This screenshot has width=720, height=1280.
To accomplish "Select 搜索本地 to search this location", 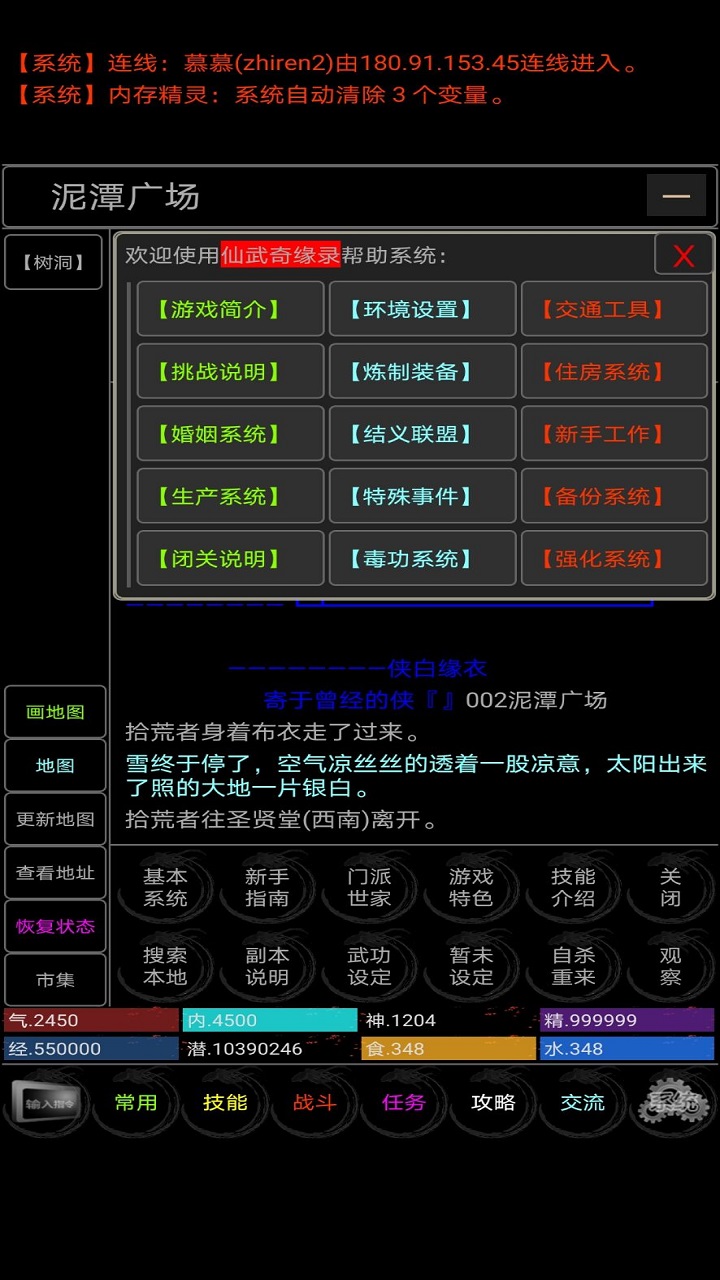I will point(165,966).
